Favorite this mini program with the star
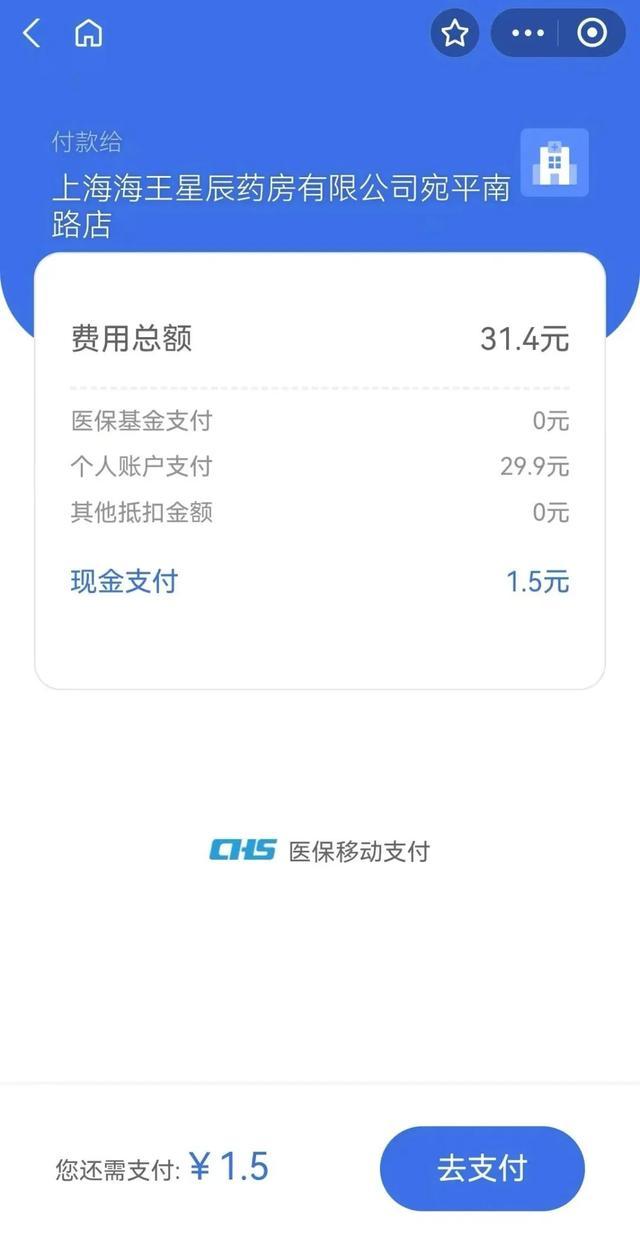Screen dimensions: 640x1234 (455, 34)
